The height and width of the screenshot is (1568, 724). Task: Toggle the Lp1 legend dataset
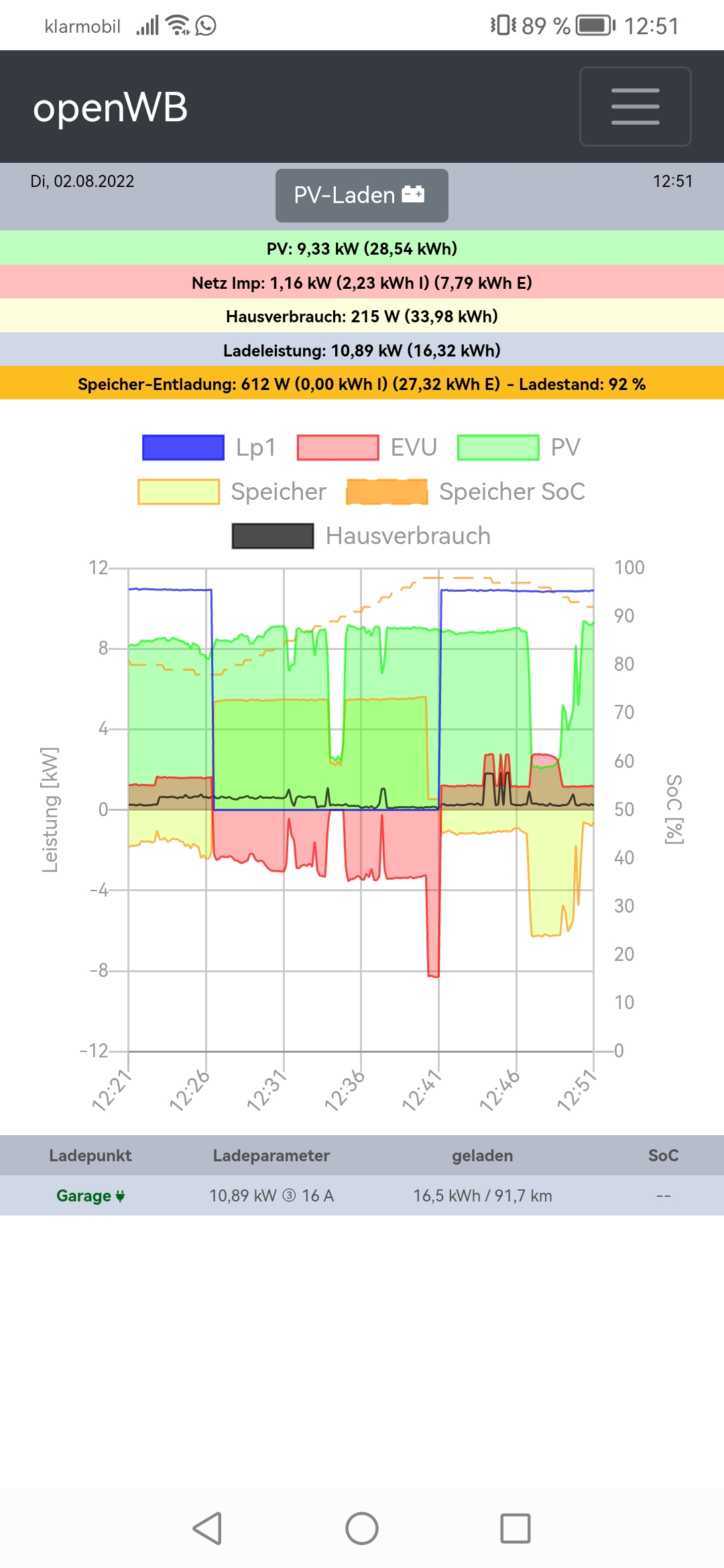[209, 448]
